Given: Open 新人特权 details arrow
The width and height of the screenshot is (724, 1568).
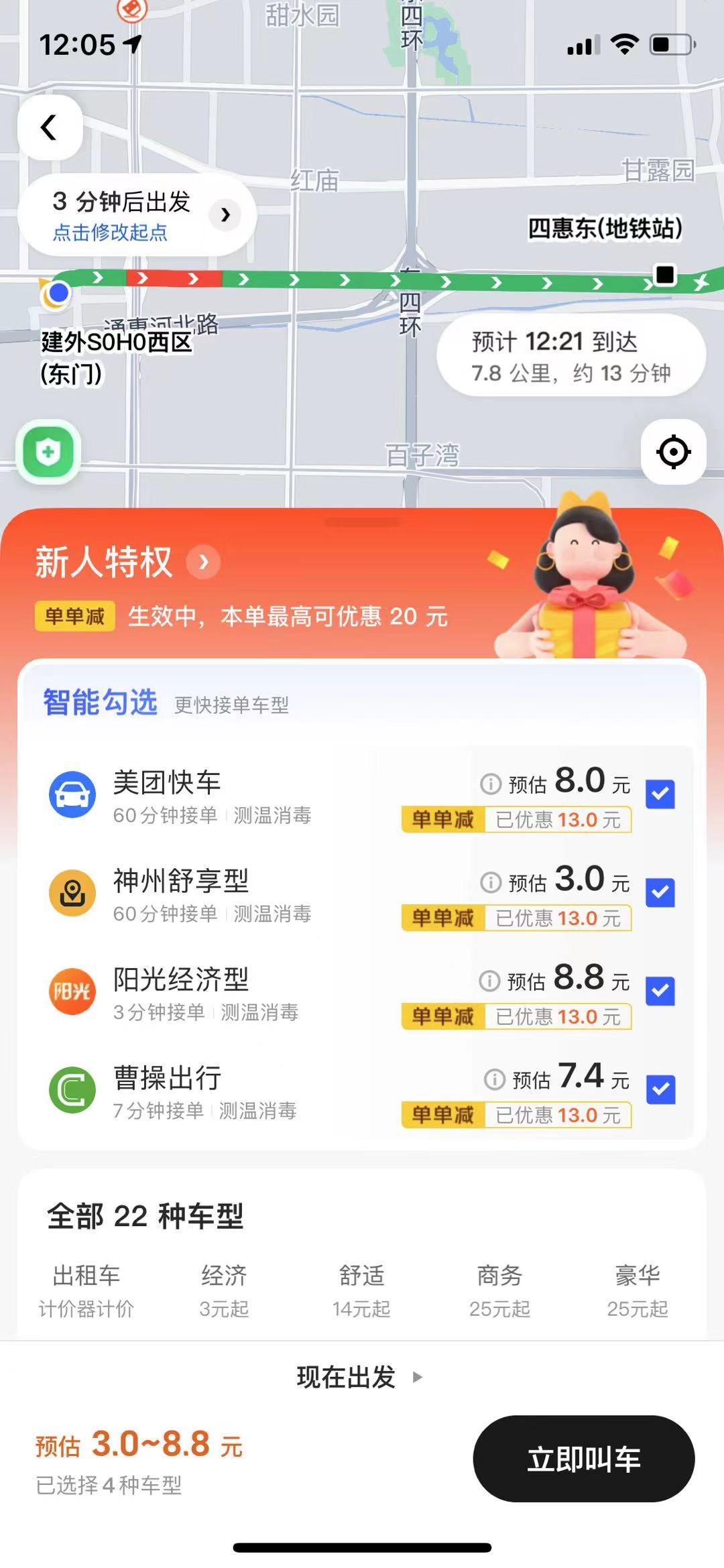Looking at the screenshot, I should [x=203, y=562].
